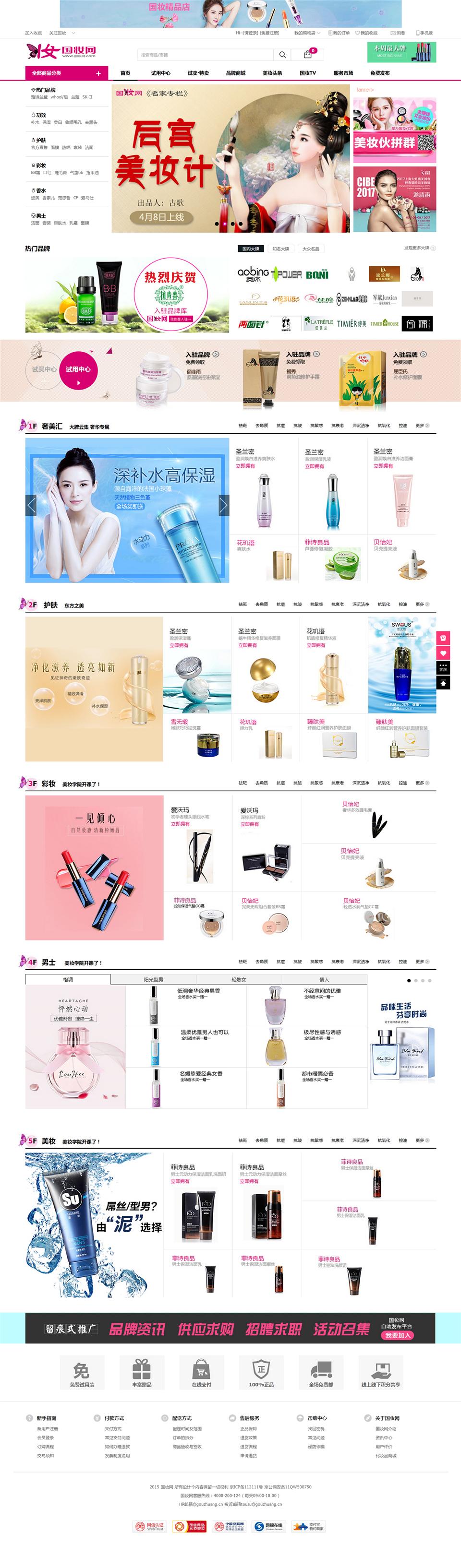
Task: Open 新用户注册 footer link
Action: pos(48,1428)
